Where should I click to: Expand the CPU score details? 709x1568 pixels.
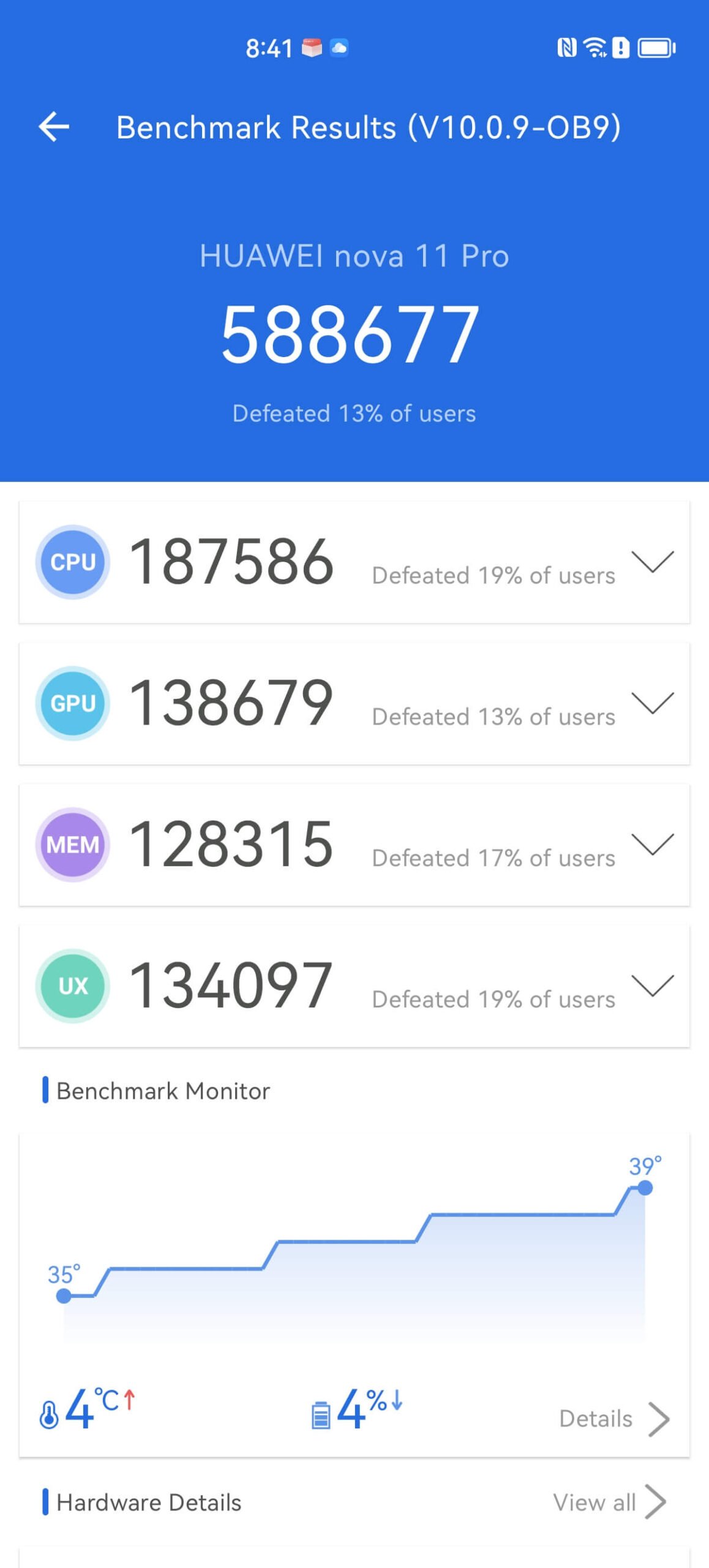tap(652, 562)
